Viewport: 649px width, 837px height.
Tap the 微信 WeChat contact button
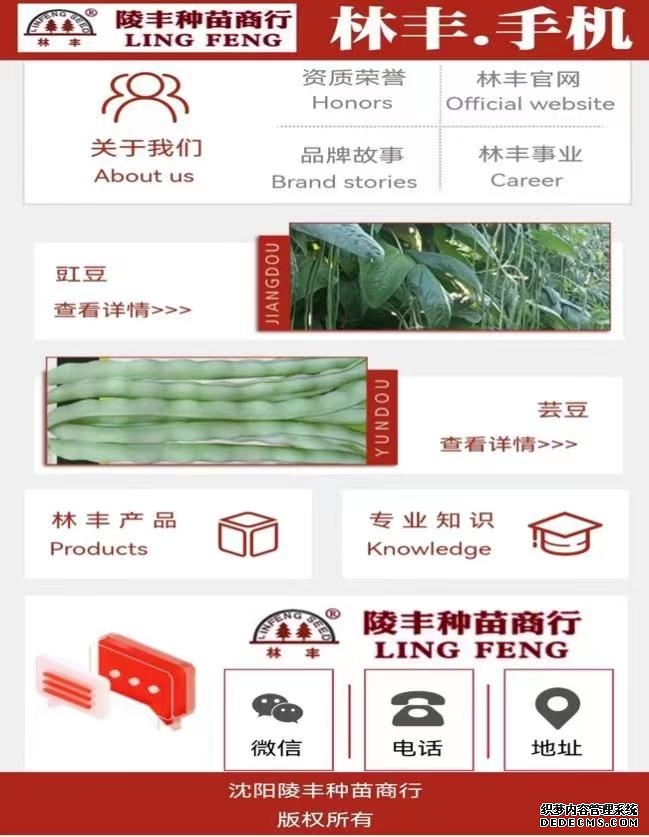click(277, 719)
